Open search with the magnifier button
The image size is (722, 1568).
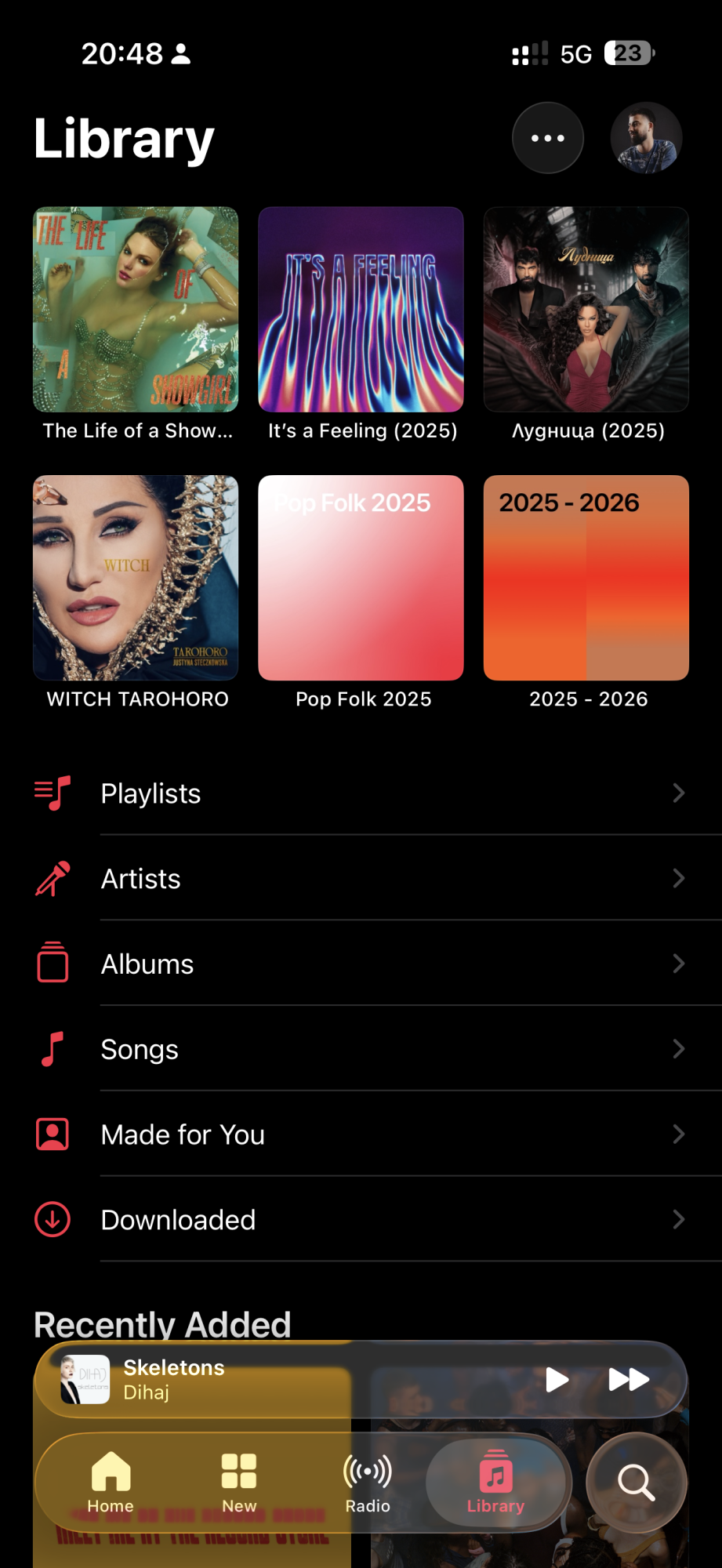click(636, 1483)
